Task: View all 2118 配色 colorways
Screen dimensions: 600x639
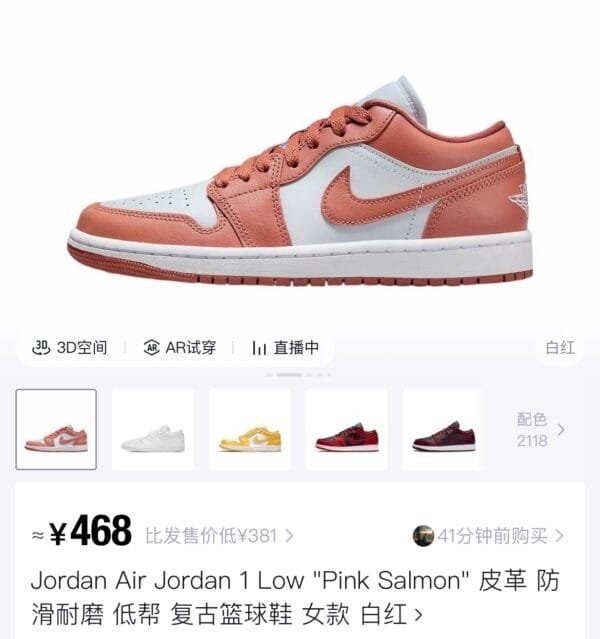Action: click(x=540, y=430)
